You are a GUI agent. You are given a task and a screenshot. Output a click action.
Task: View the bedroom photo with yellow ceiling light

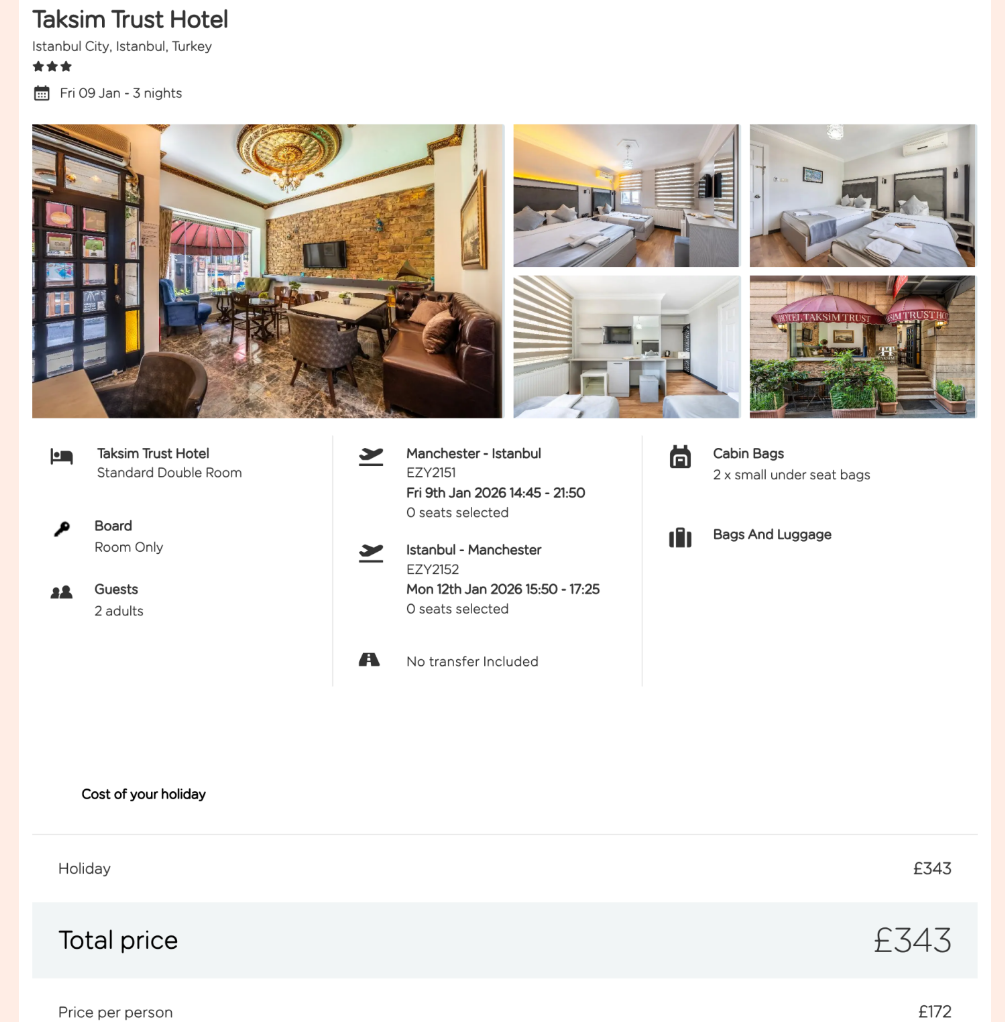pos(626,195)
